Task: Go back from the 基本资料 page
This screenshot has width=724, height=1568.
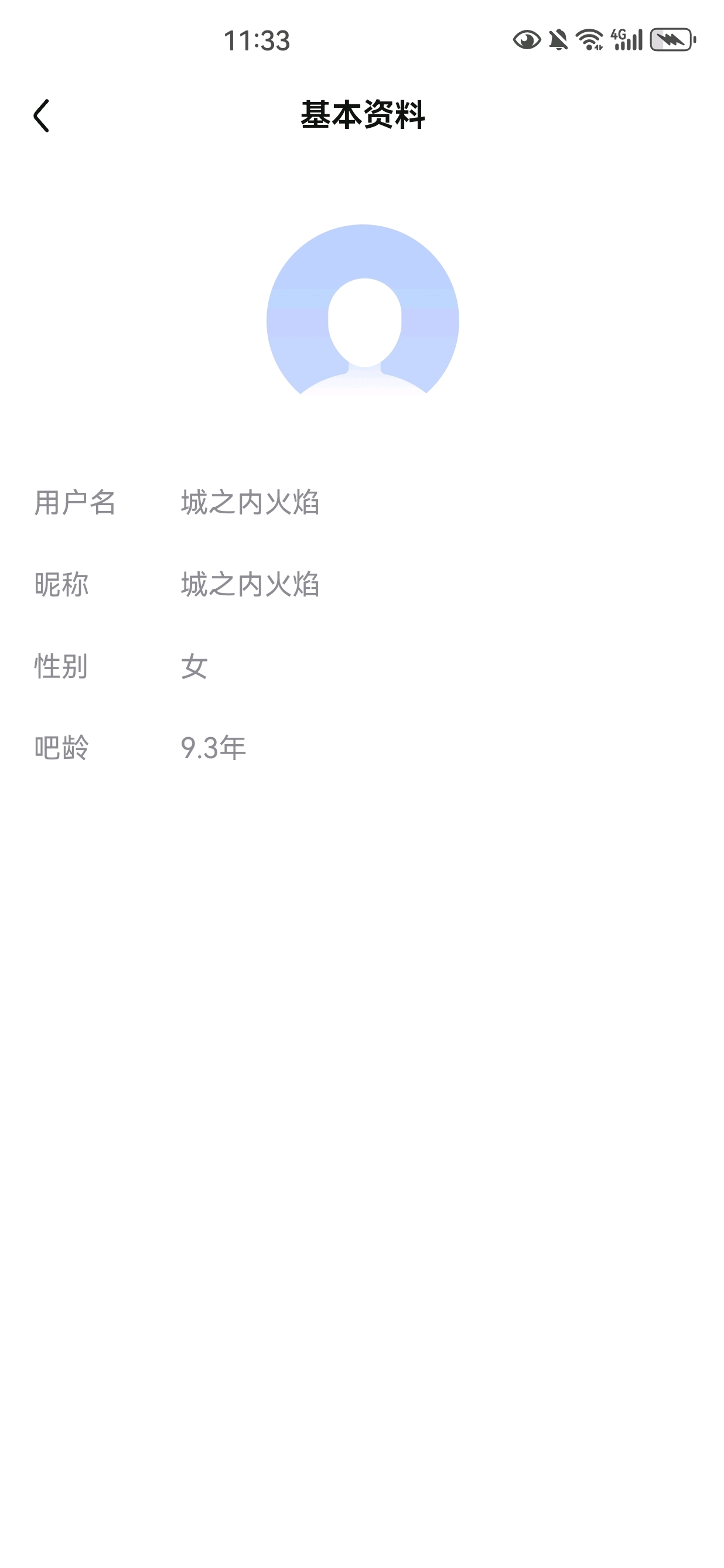Action: 42,115
